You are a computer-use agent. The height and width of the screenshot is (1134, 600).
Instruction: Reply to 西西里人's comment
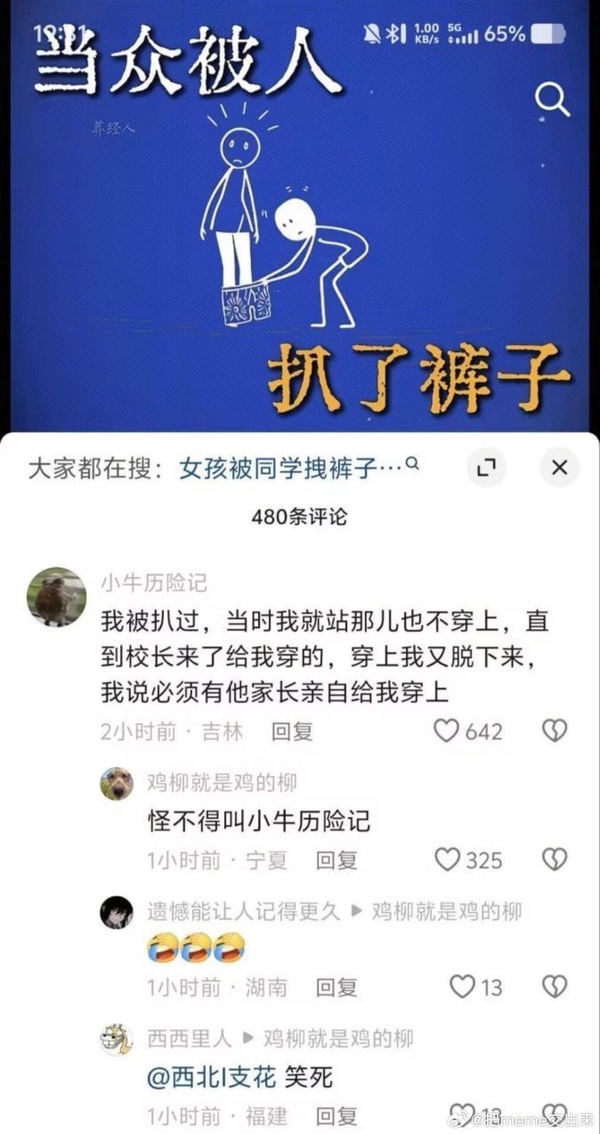tap(337, 1115)
